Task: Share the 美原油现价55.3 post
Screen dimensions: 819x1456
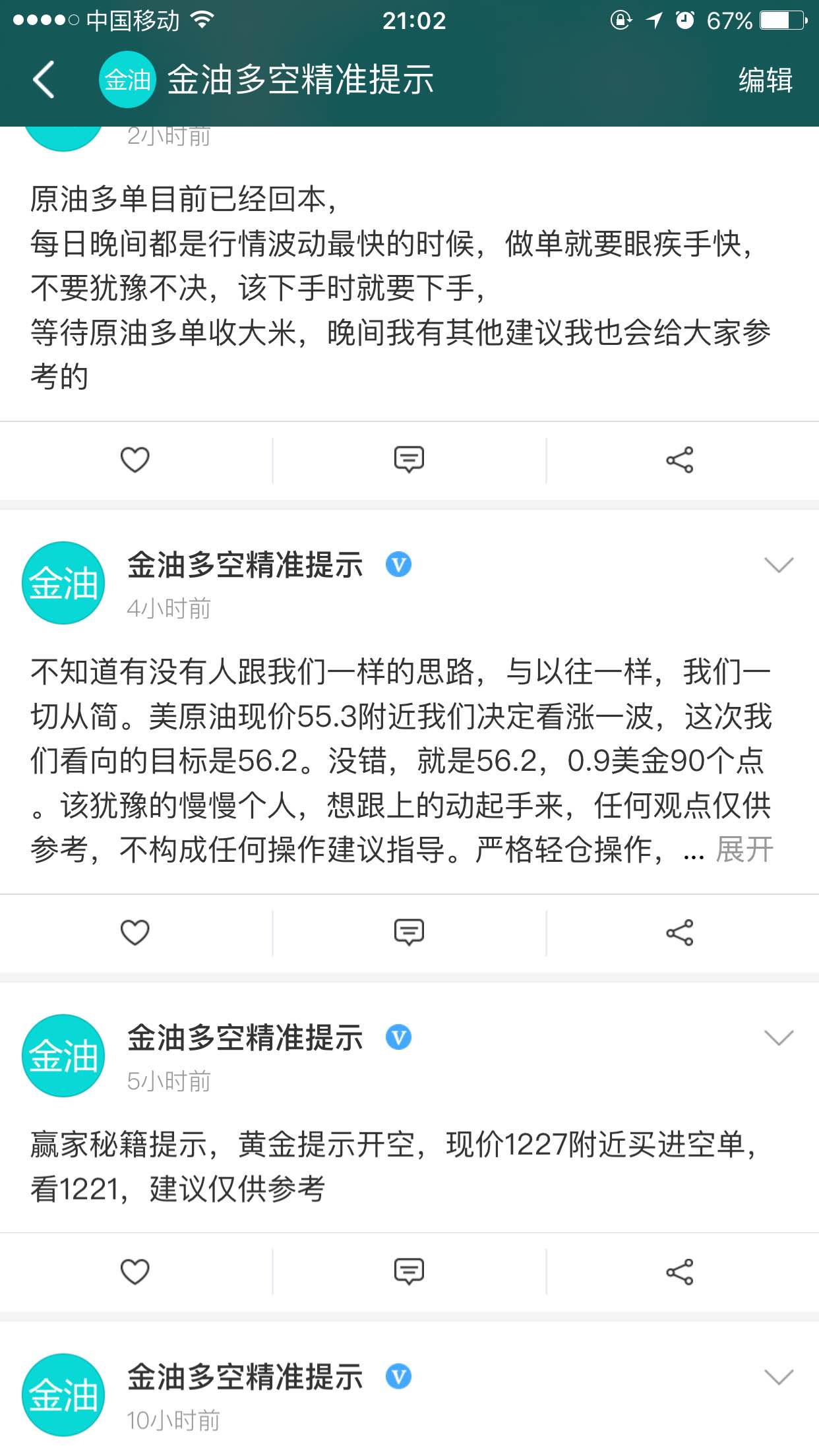Action: point(680,932)
